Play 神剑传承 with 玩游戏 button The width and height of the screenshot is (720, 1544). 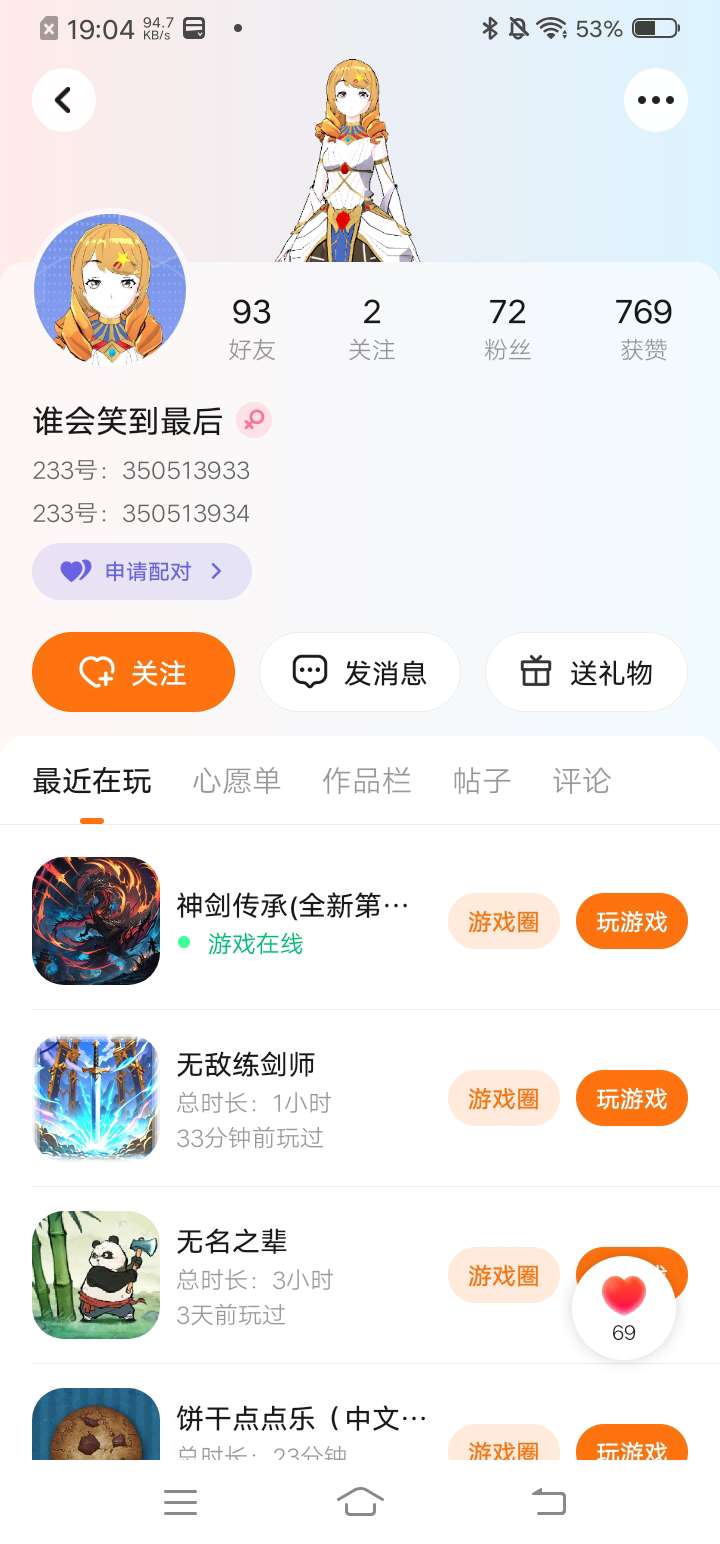pyautogui.click(x=632, y=921)
